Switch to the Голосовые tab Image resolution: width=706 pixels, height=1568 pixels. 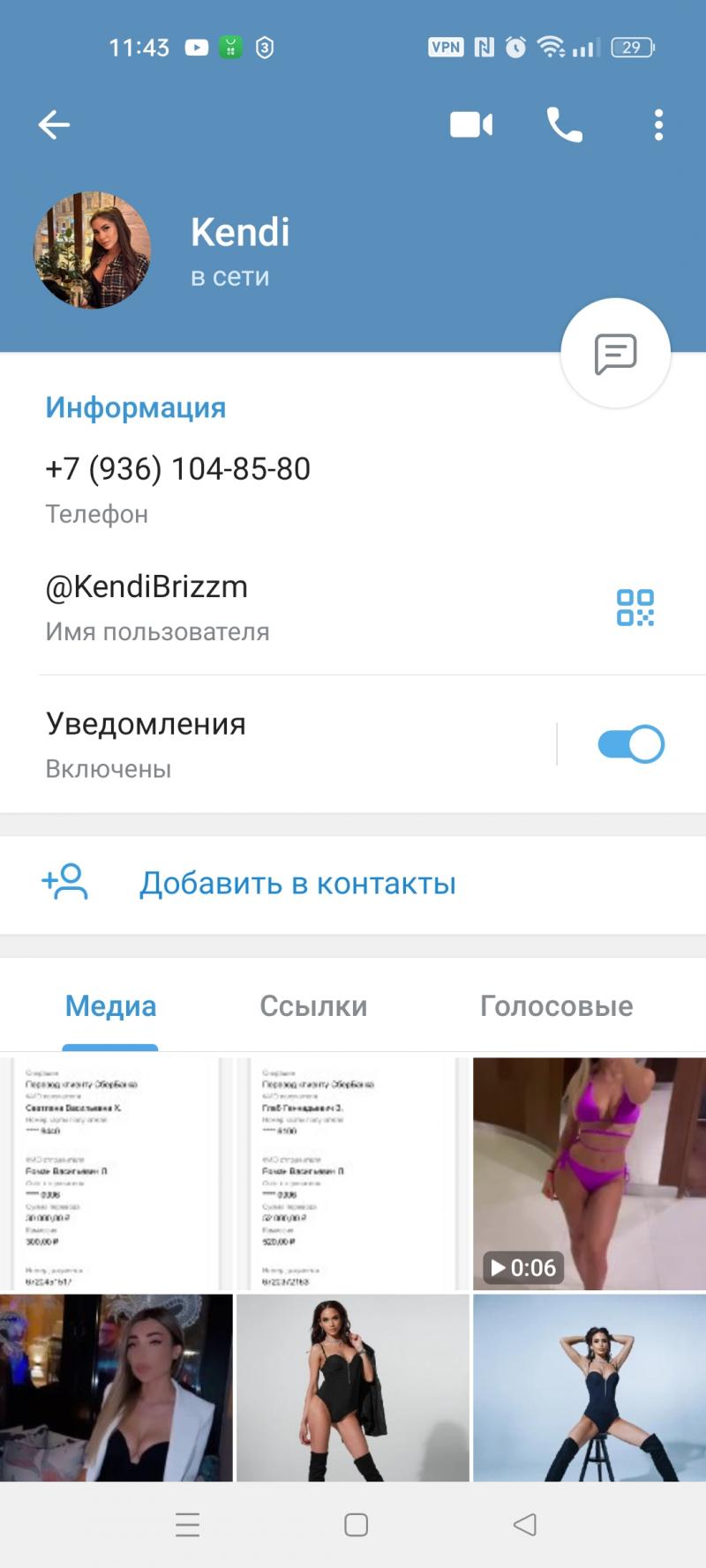point(556,1005)
